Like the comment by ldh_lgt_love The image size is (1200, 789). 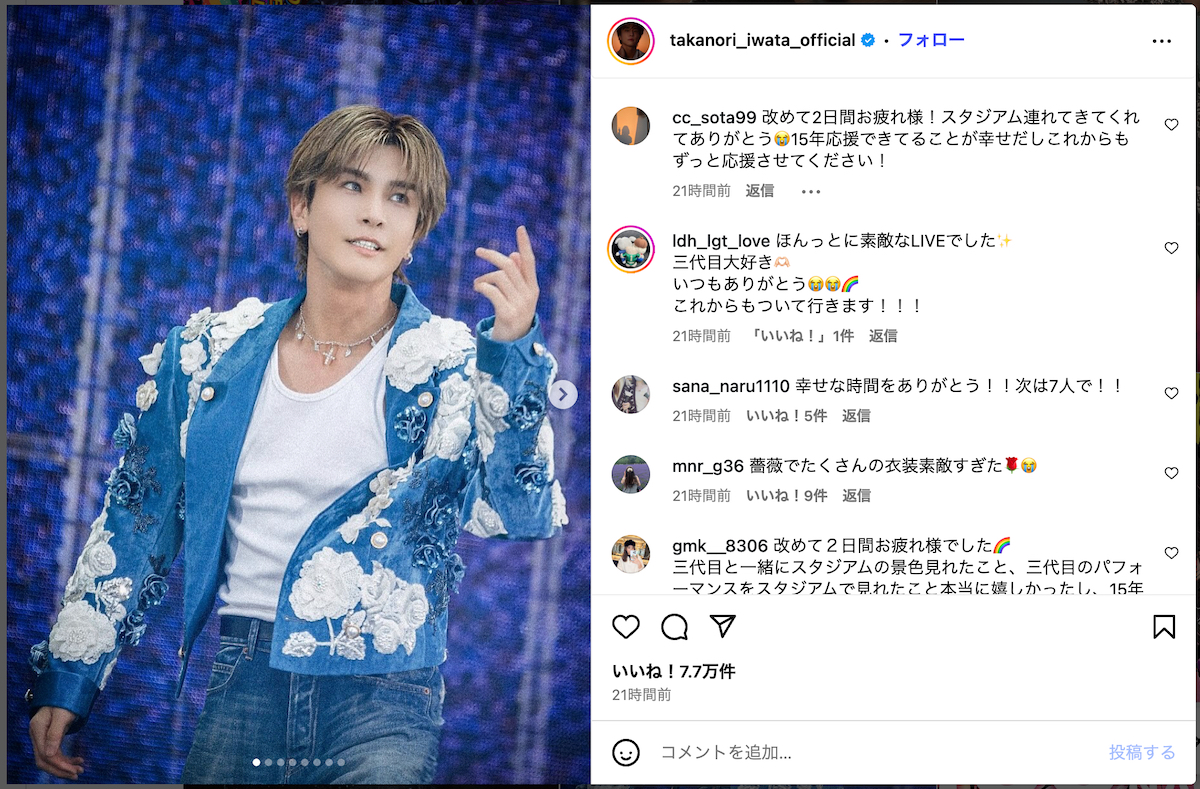click(1171, 248)
